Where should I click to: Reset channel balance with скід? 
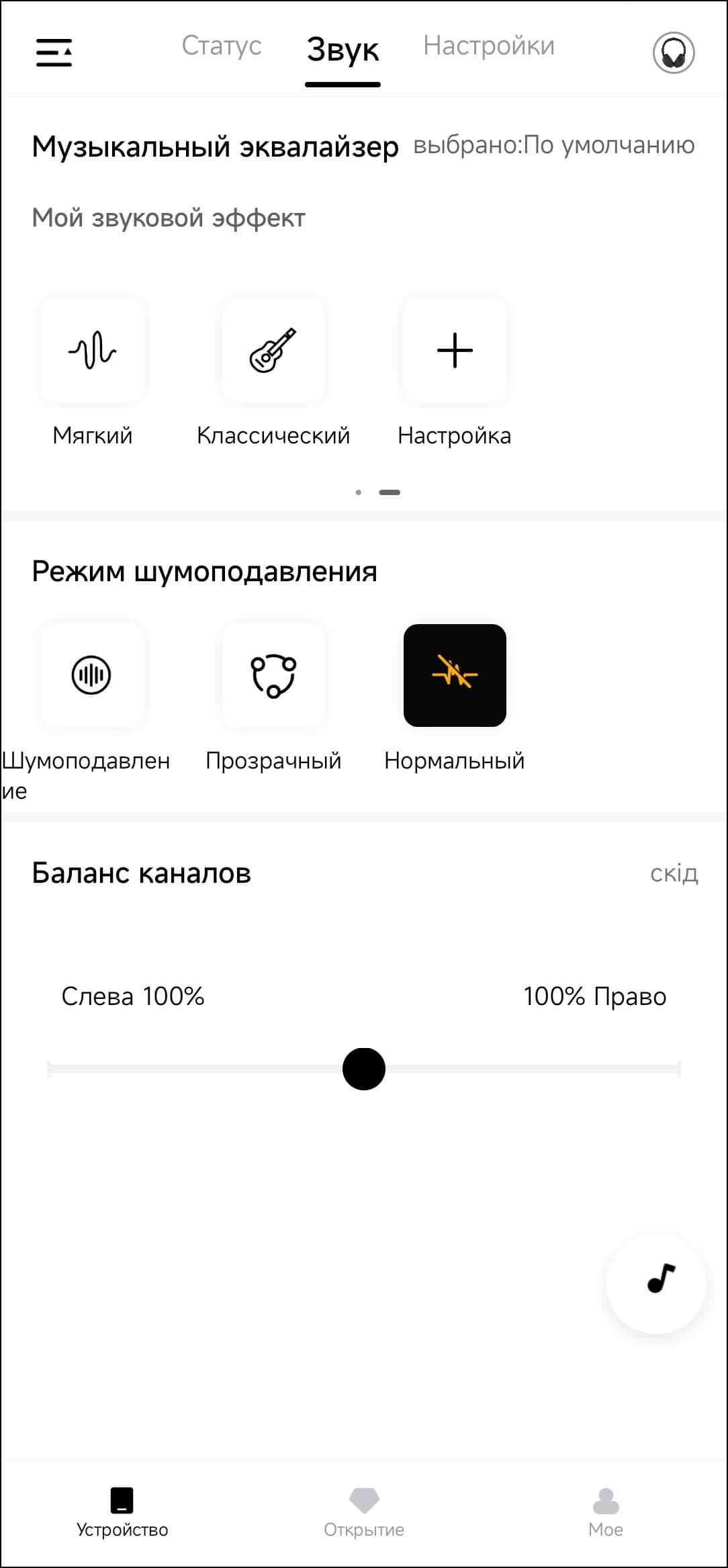674,873
